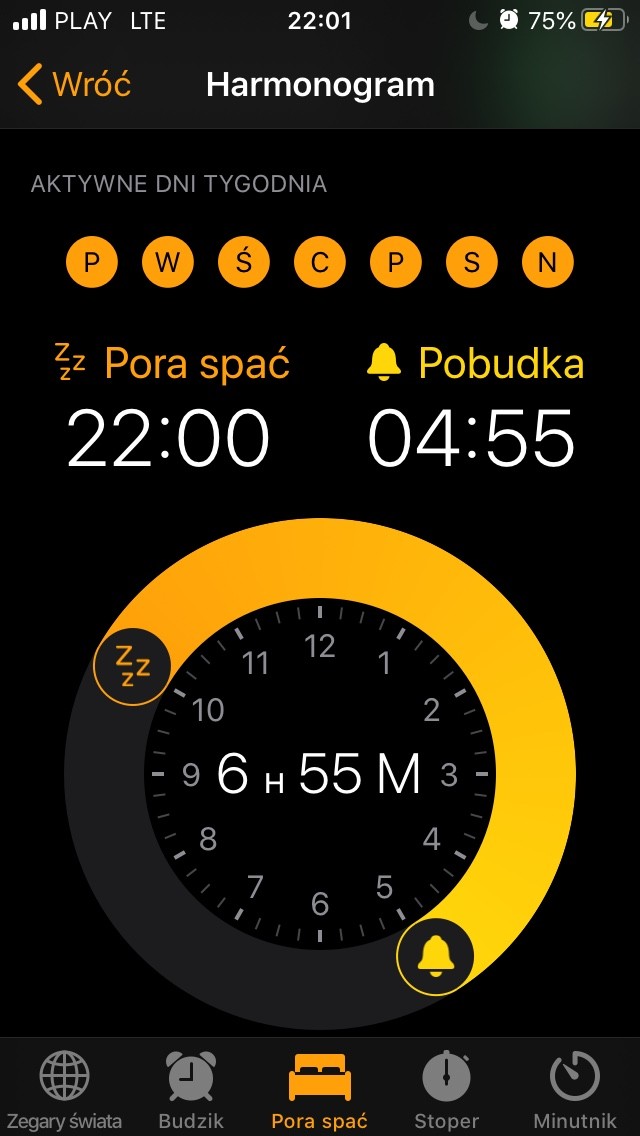The height and width of the screenshot is (1136, 640).
Task: Toggle the C day circle
Action: point(320,263)
